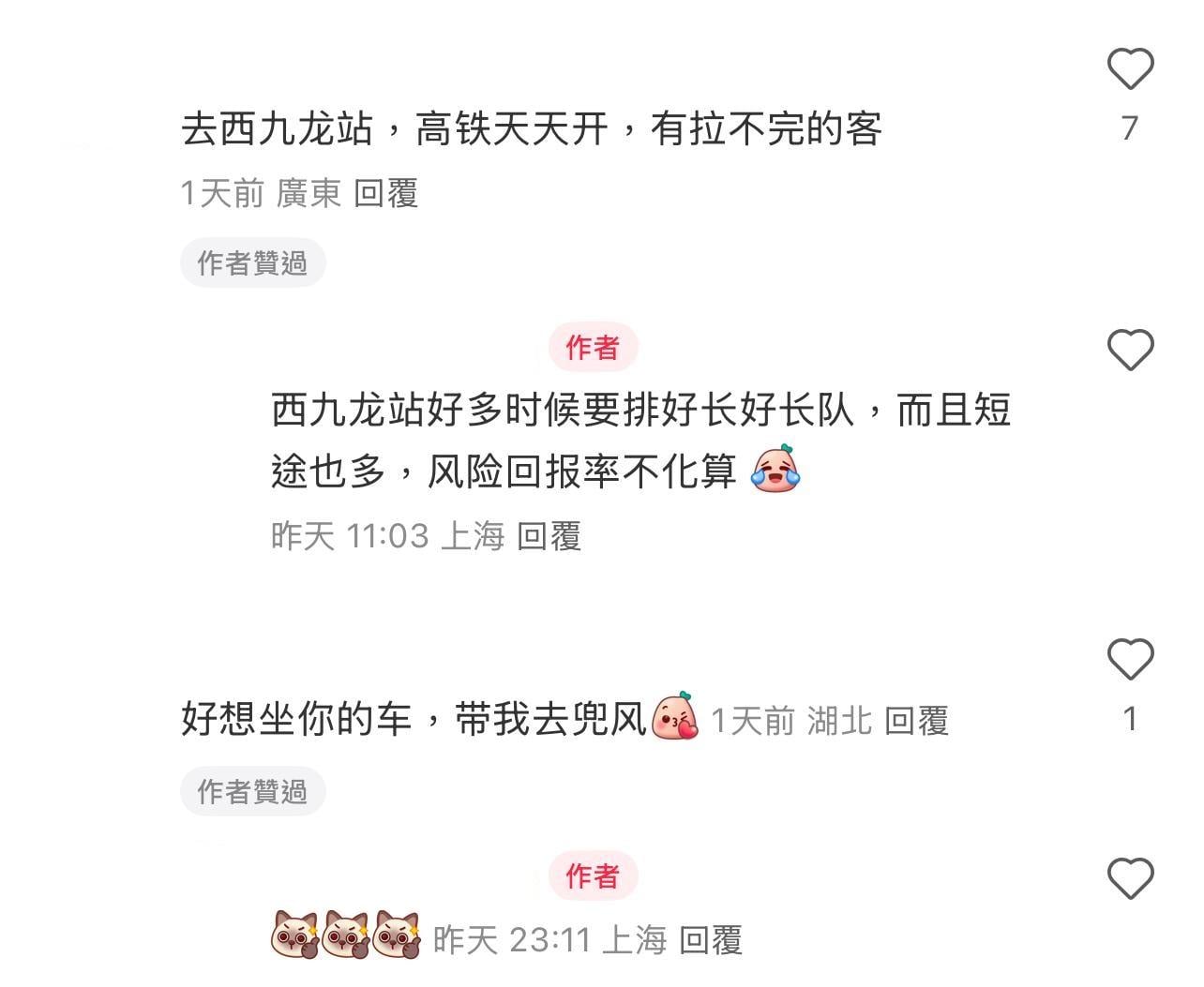The height and width of the screenshot is (987, 1204).
Task: Tap 回覆 on the 湖北 comment
Action: point(916,721)
